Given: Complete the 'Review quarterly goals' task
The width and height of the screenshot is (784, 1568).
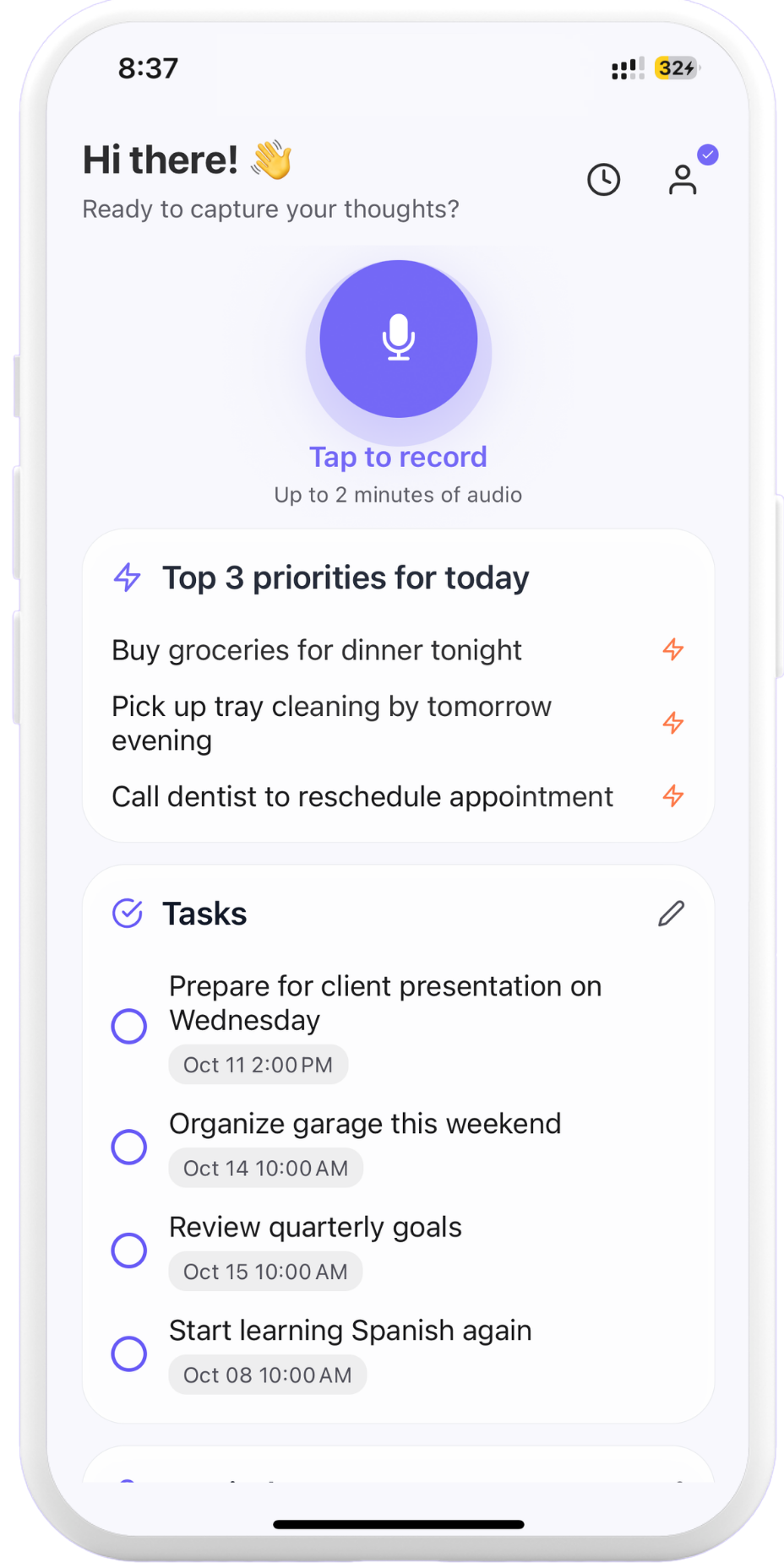Looking at the screenshot, I should click(x=129, y=1250).
